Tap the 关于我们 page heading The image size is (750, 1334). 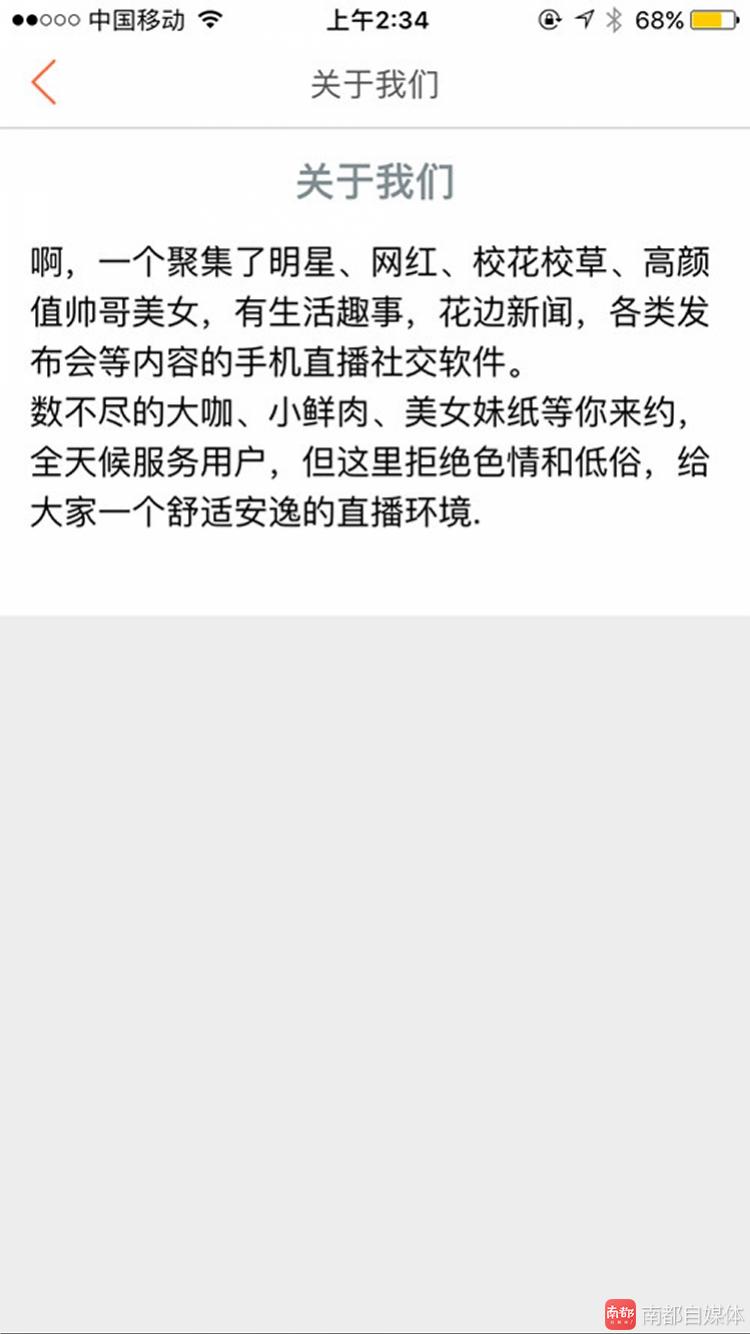375,182
